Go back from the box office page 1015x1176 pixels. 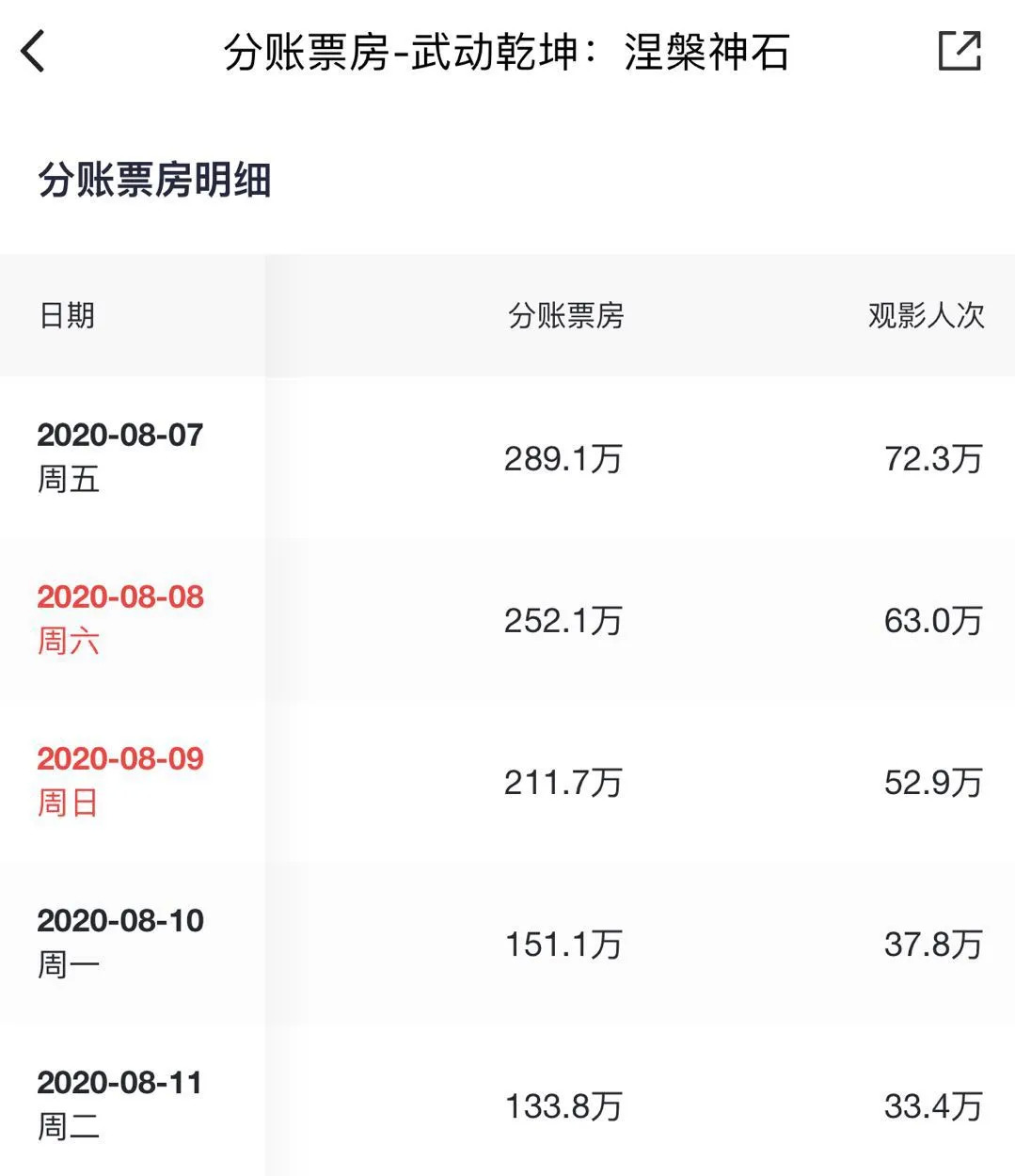point(34,51)
